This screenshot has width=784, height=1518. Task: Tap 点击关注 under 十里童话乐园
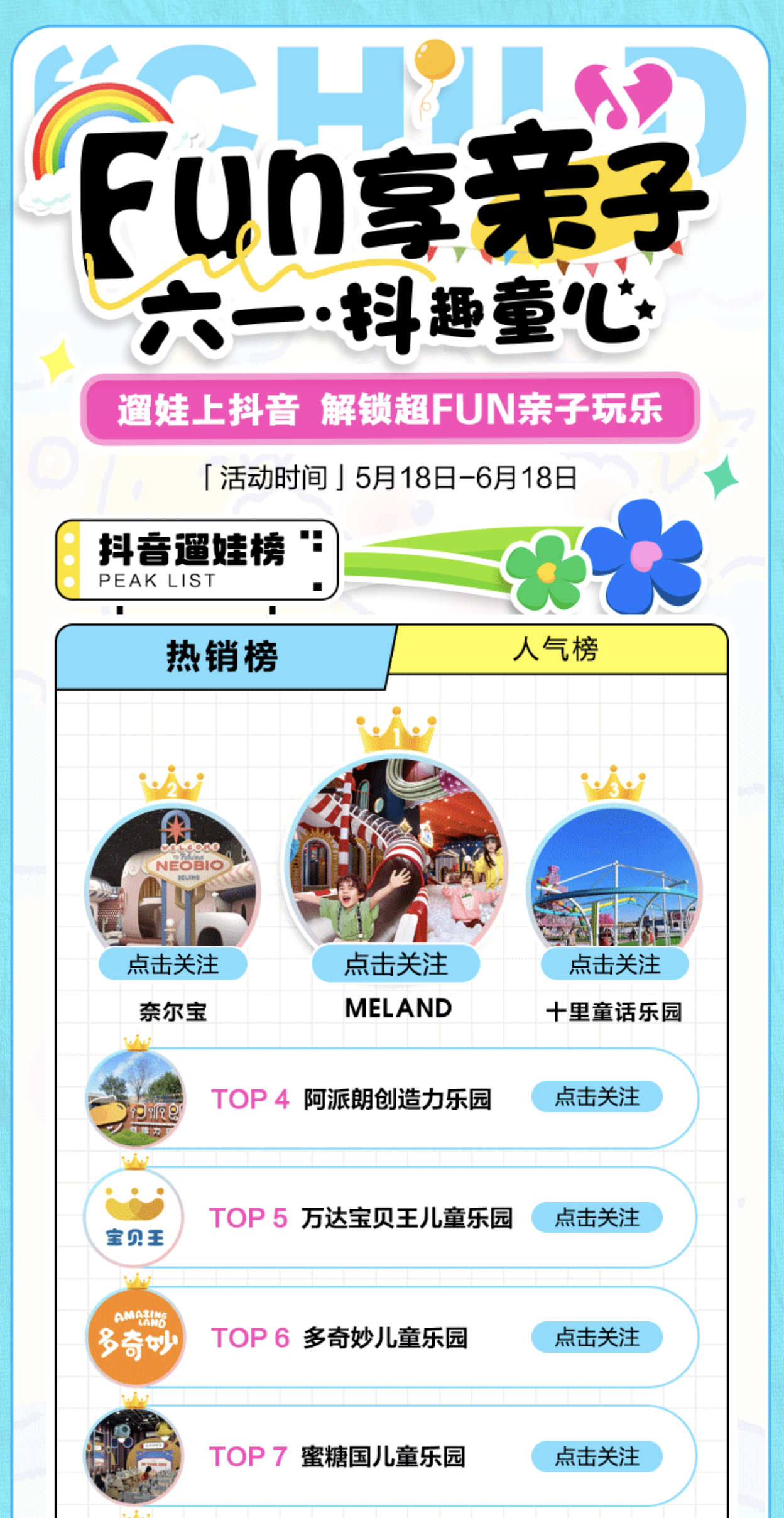pos(614,964)
